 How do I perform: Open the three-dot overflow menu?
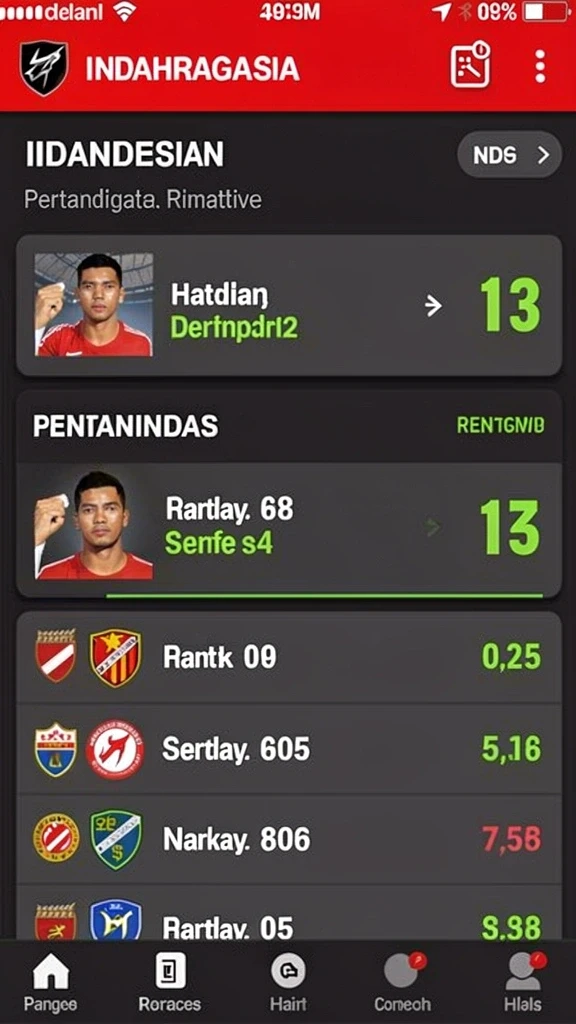pos(539,66)
